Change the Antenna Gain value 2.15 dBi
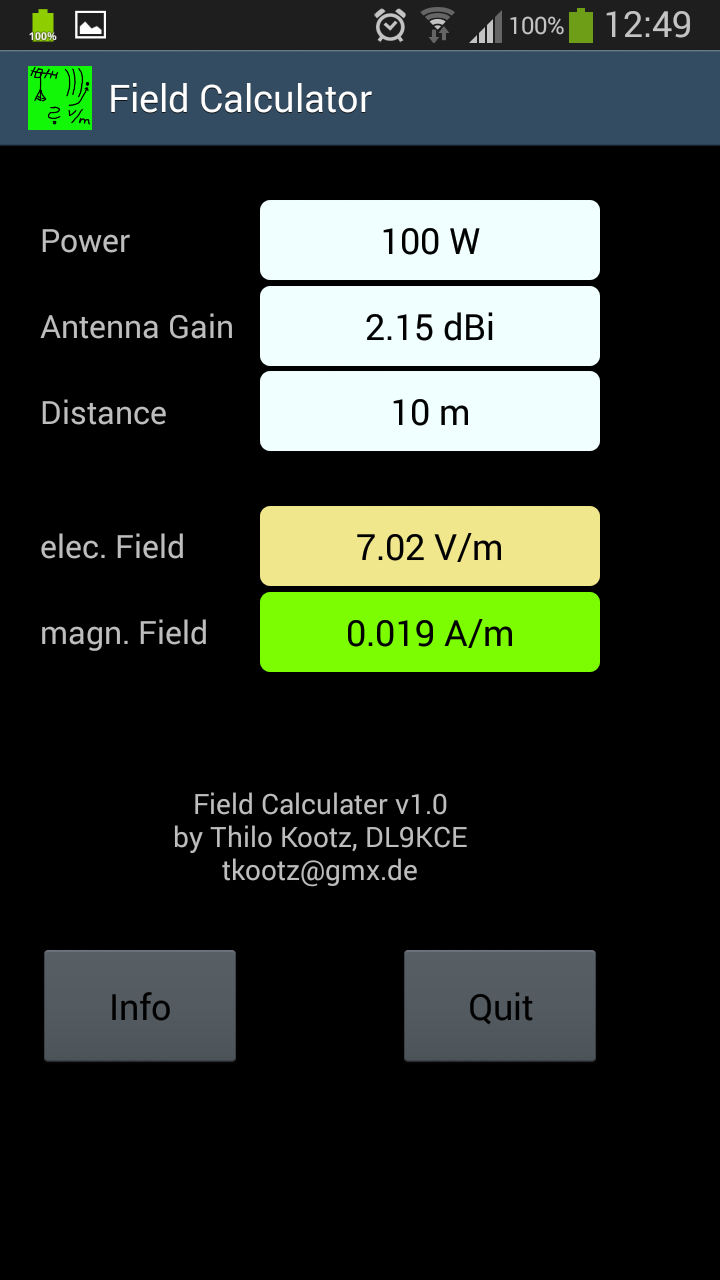The image size is (720, 1280). 430,326
